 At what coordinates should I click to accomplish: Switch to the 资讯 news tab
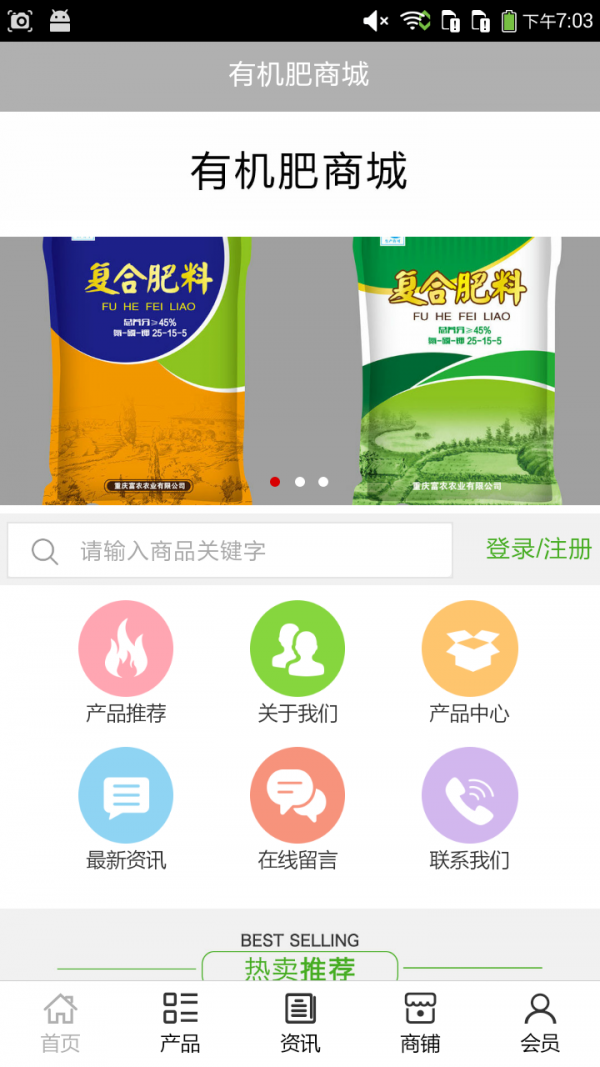300,1022
